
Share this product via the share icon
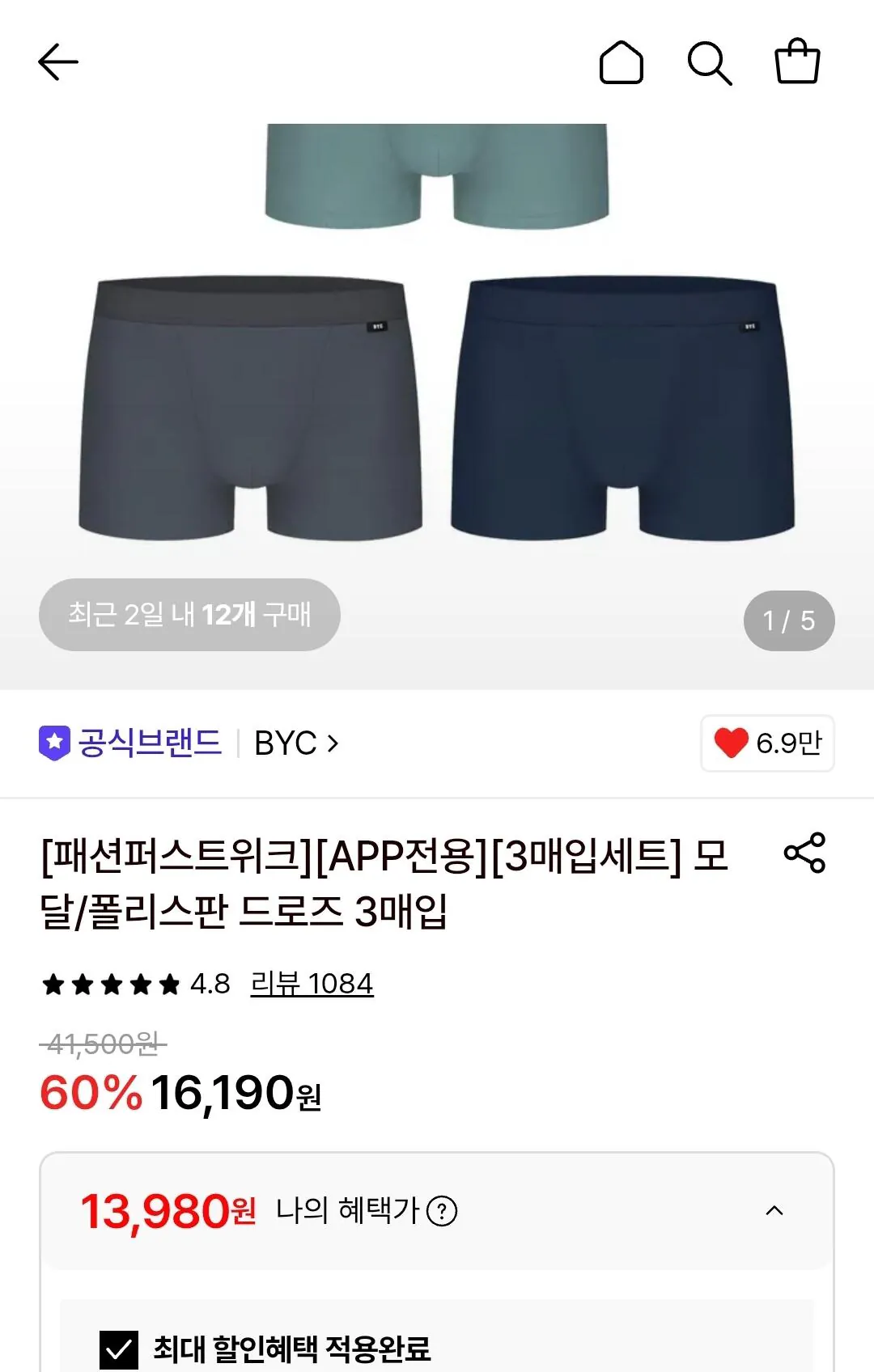(x=804, y=853)
